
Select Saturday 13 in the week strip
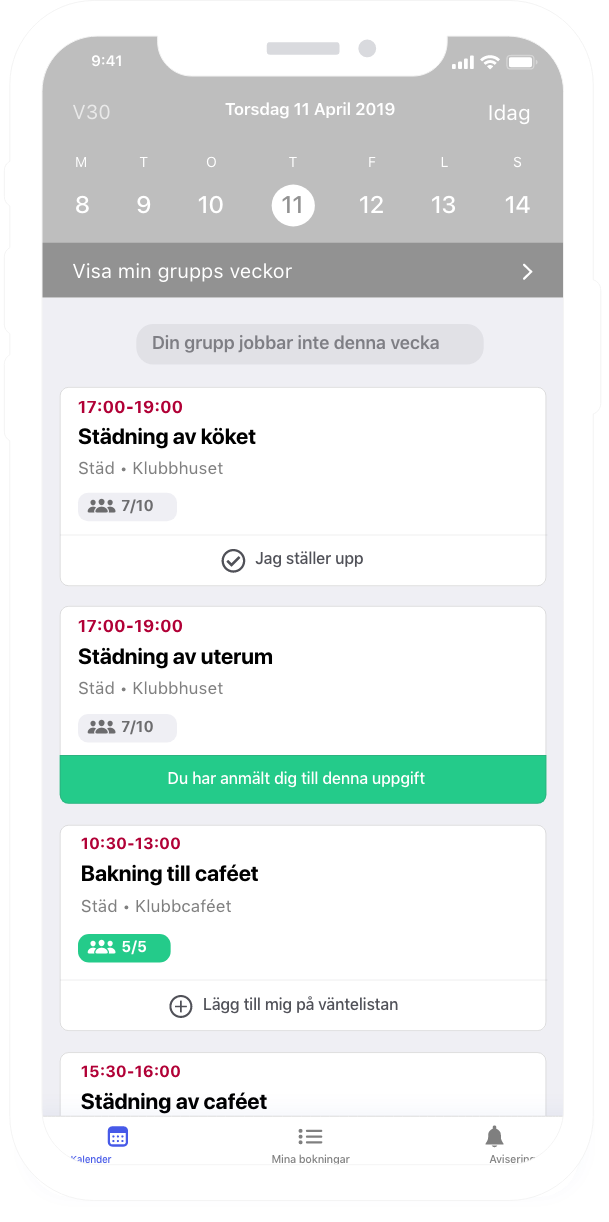pyautogui.click(x=443, y=205)
